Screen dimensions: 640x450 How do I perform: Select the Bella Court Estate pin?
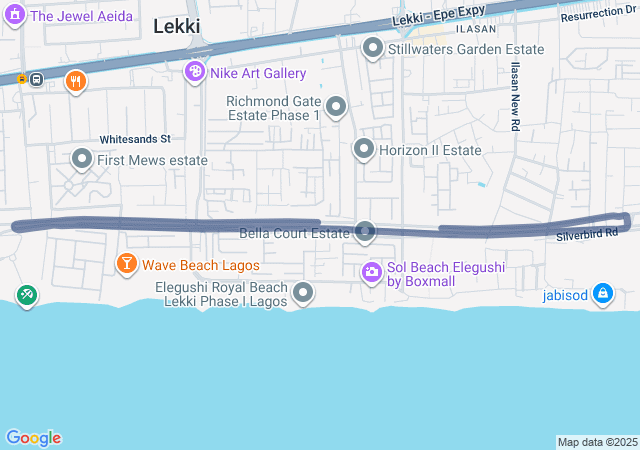(365, 232)
